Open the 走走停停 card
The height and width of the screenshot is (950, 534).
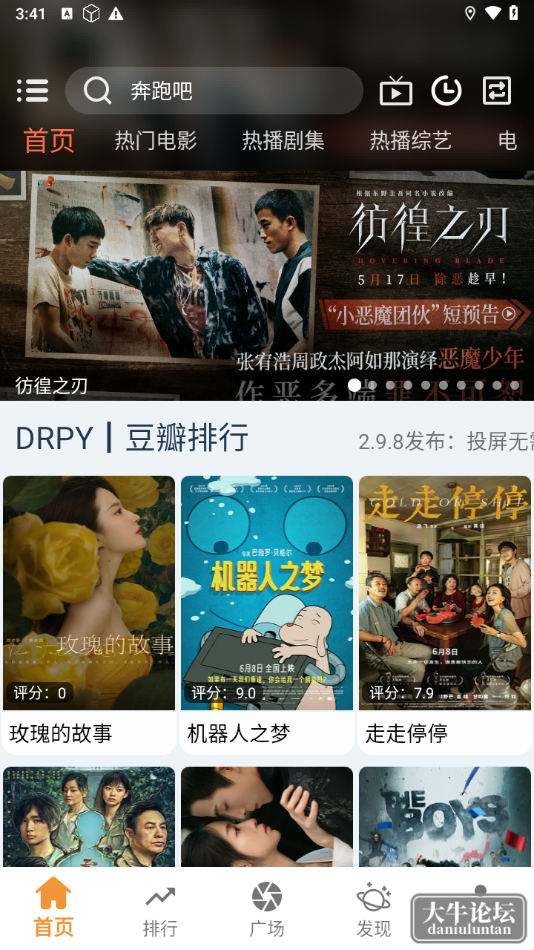tap(445, 614)
